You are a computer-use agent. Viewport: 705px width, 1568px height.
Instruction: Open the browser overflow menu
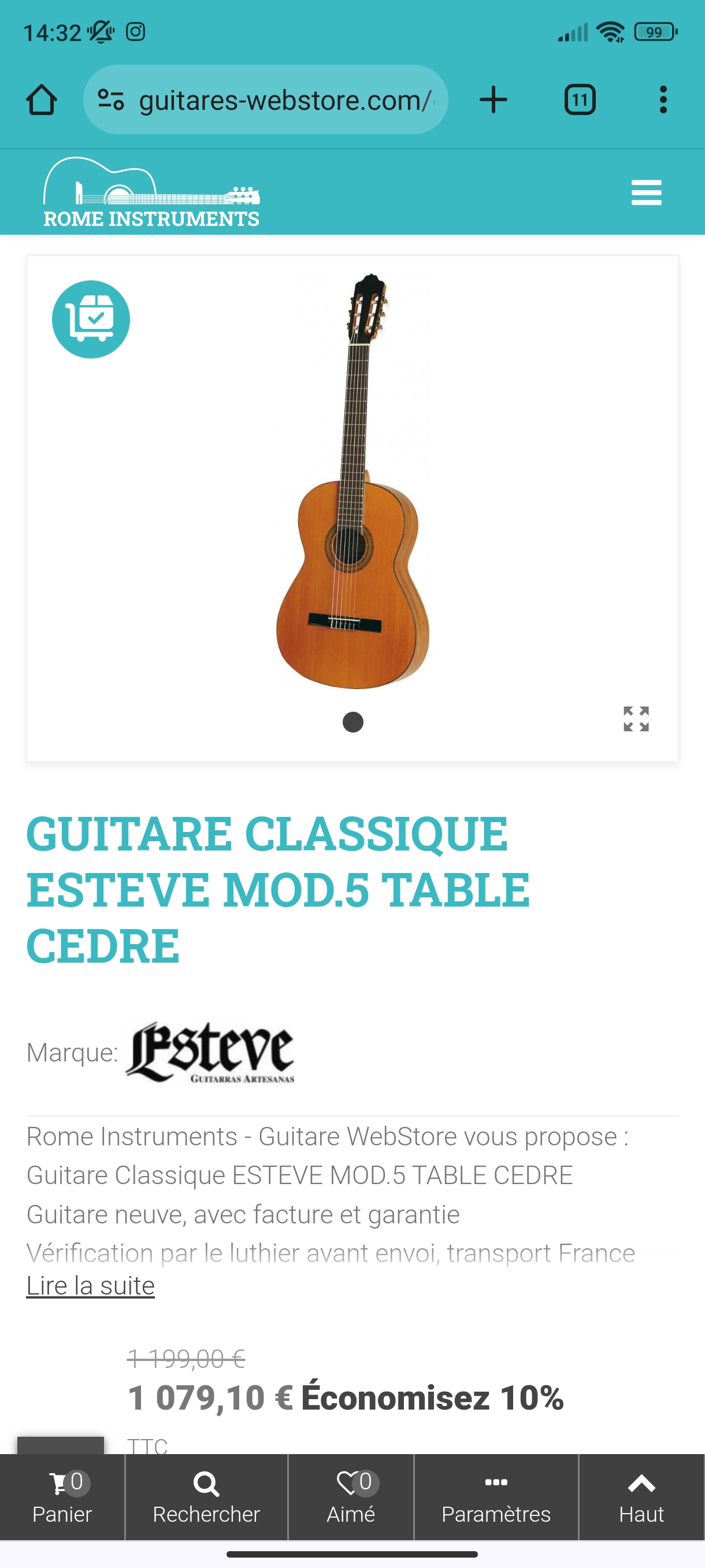tap(663, 100)
